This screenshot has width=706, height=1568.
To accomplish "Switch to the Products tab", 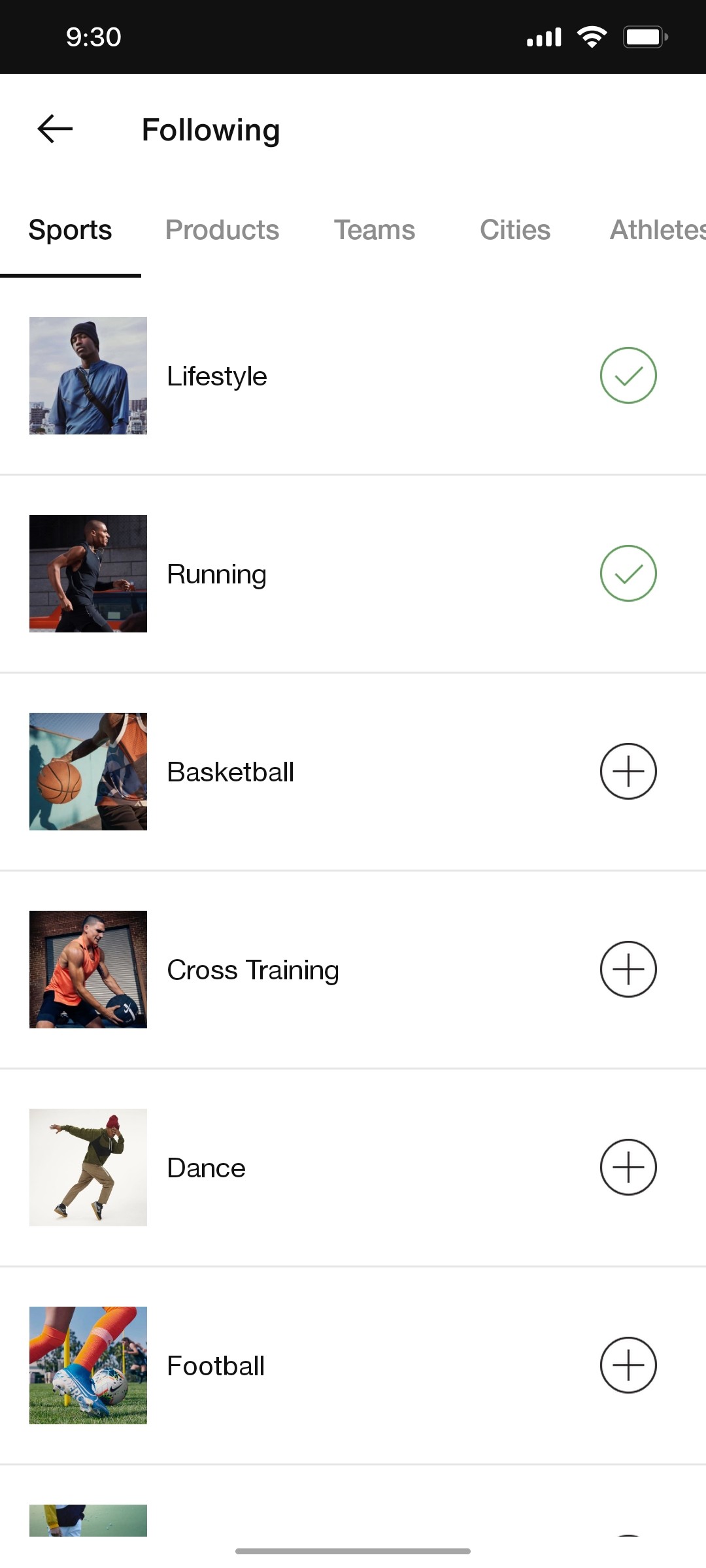I will 222,230.
